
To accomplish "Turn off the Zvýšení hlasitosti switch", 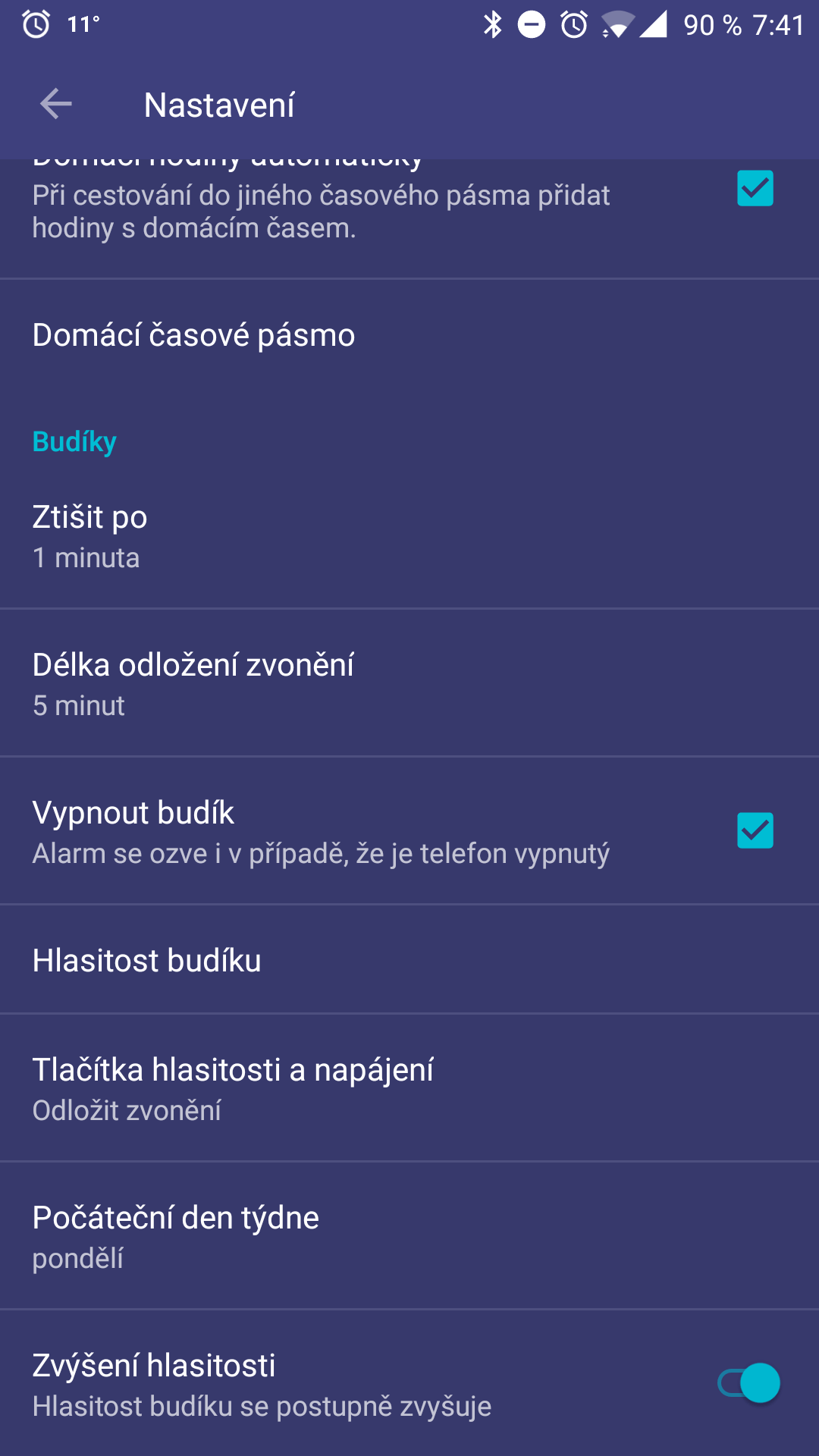I will tap(749, 1383).
